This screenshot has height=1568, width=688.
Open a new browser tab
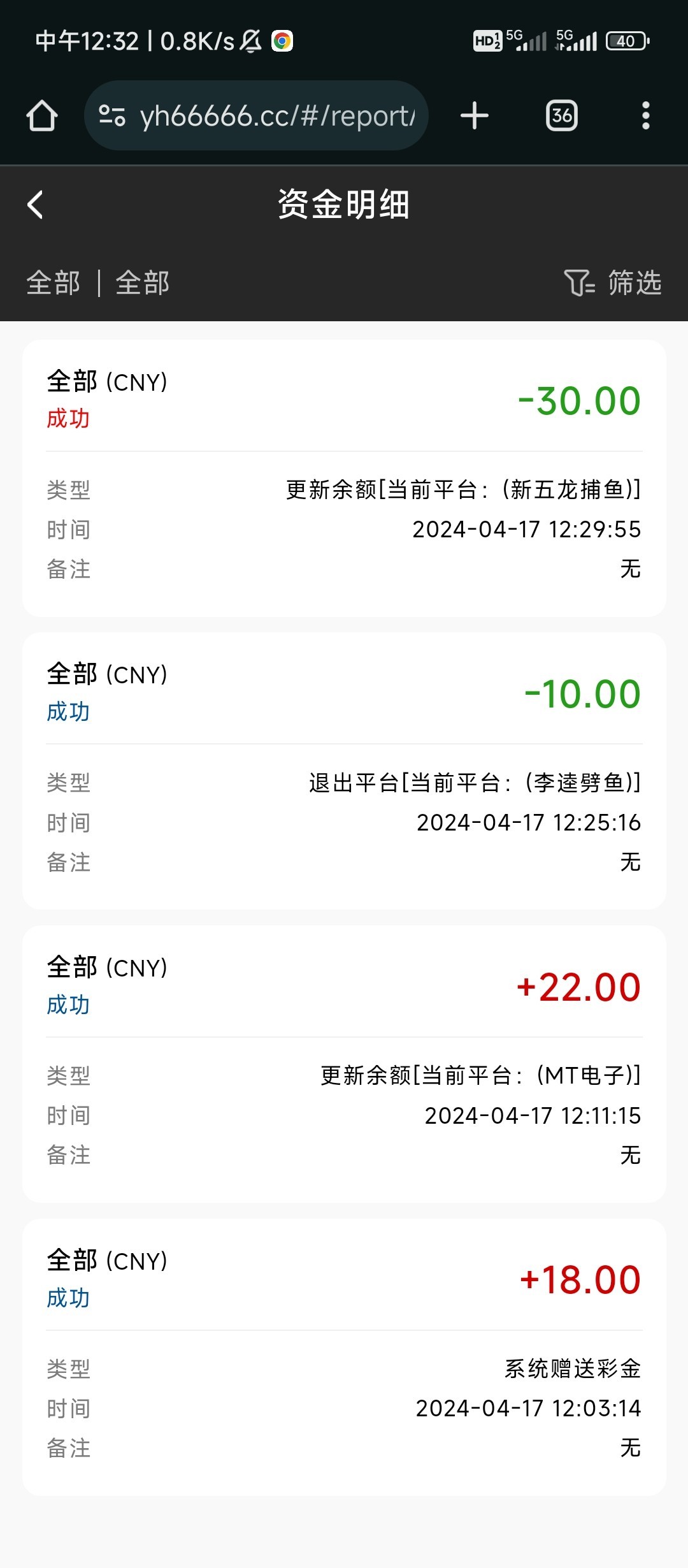click(x=475, y=115)
